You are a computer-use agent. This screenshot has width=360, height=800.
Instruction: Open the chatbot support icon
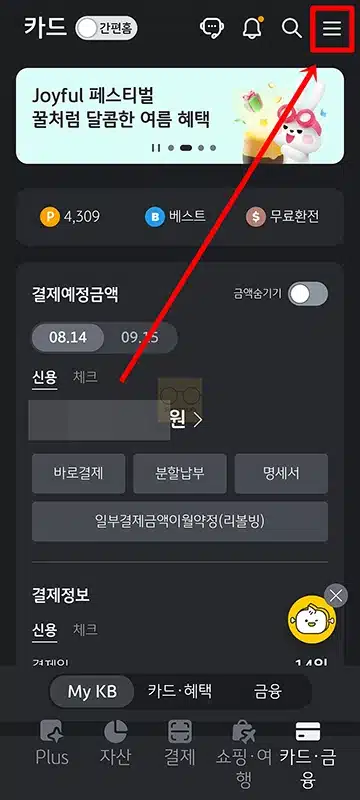[212, 28]
